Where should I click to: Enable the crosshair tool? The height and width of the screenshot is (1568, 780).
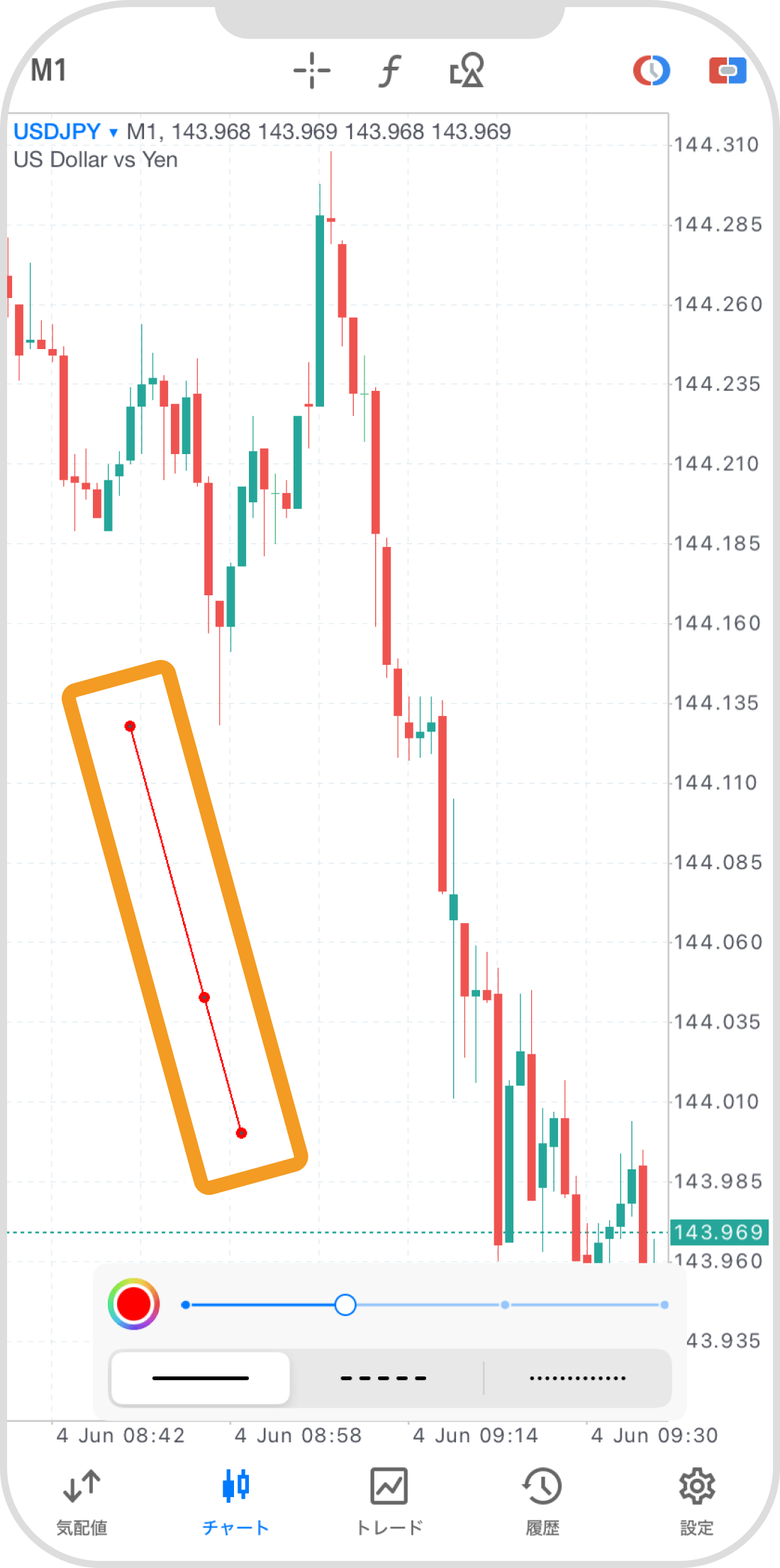(x=312, y=71)
